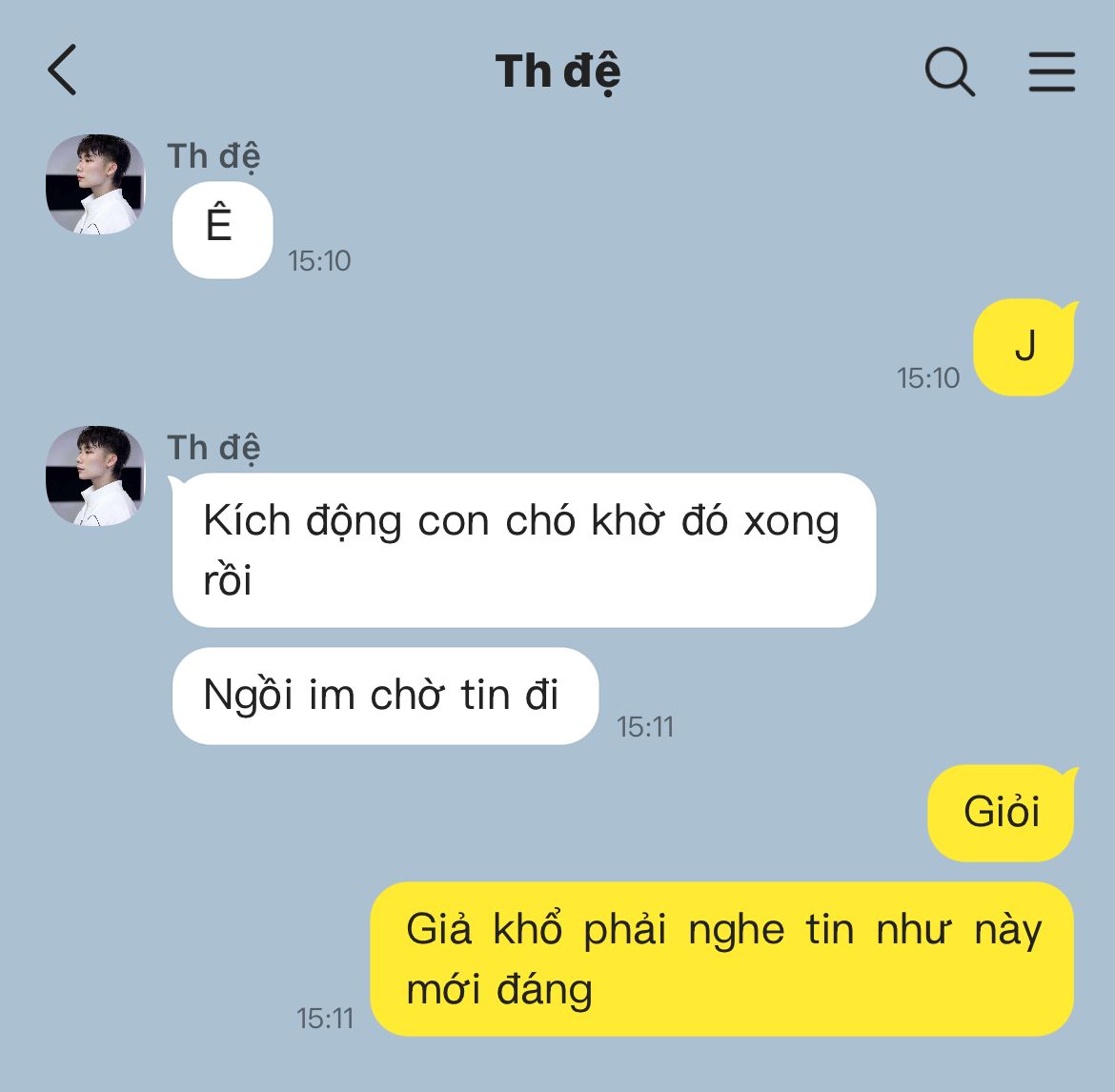Open the chat menu (three lines)
The height and width of the screenshot is (1092, 1115).
click(x=1051, y=71)
